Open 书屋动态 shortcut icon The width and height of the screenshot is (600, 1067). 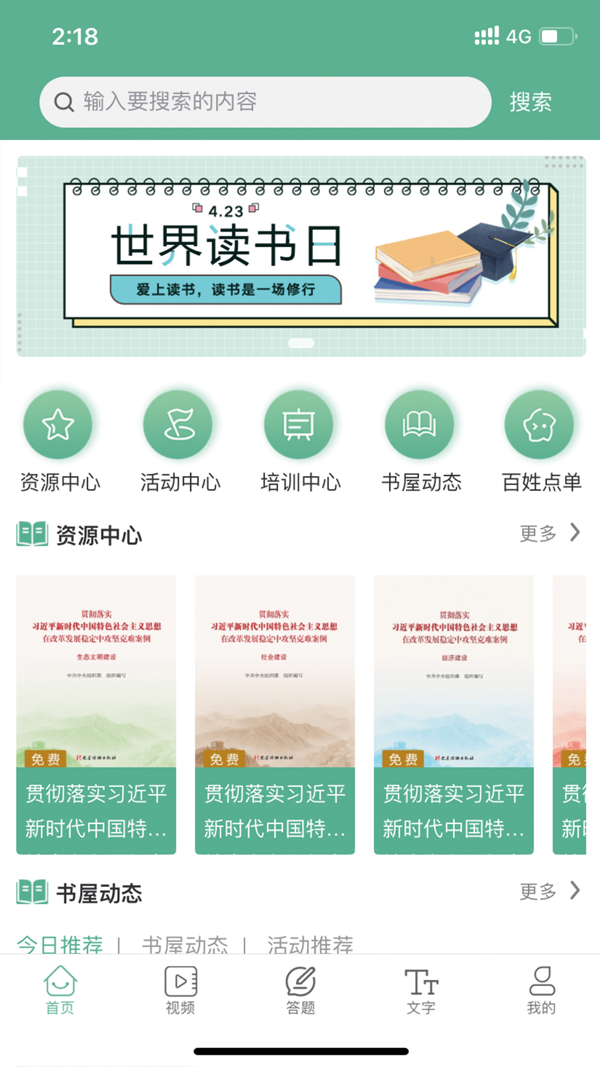point(420,425)
